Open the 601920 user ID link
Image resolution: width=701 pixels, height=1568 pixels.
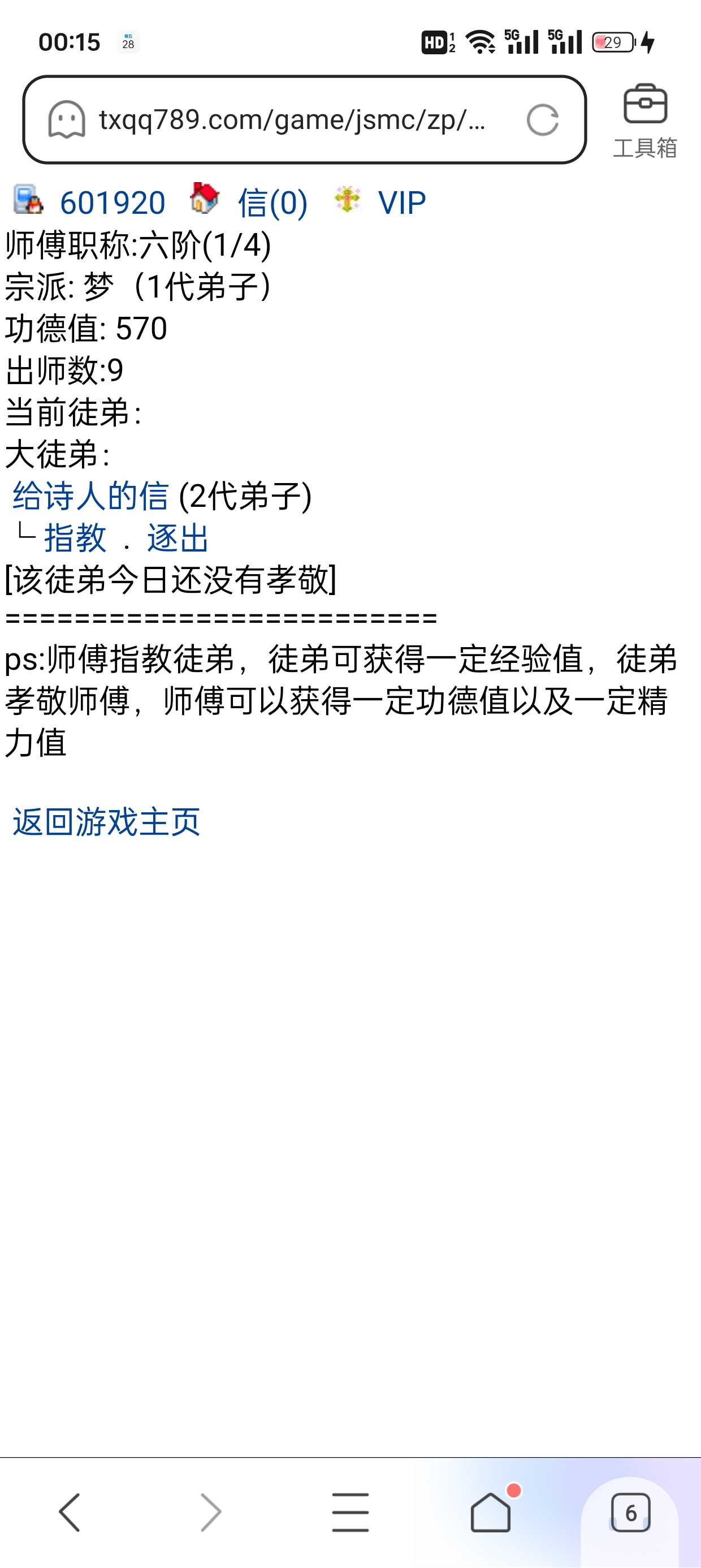point(112,202)
